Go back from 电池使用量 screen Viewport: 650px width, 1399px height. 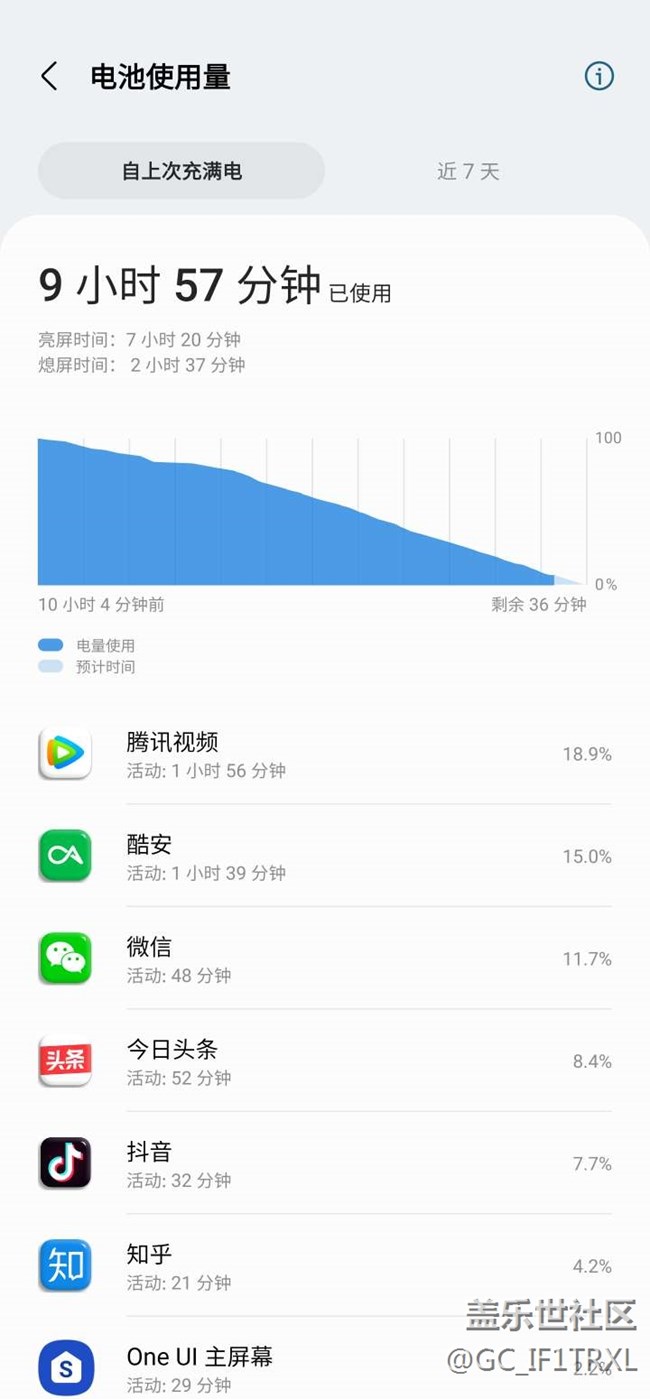point(49,77)
